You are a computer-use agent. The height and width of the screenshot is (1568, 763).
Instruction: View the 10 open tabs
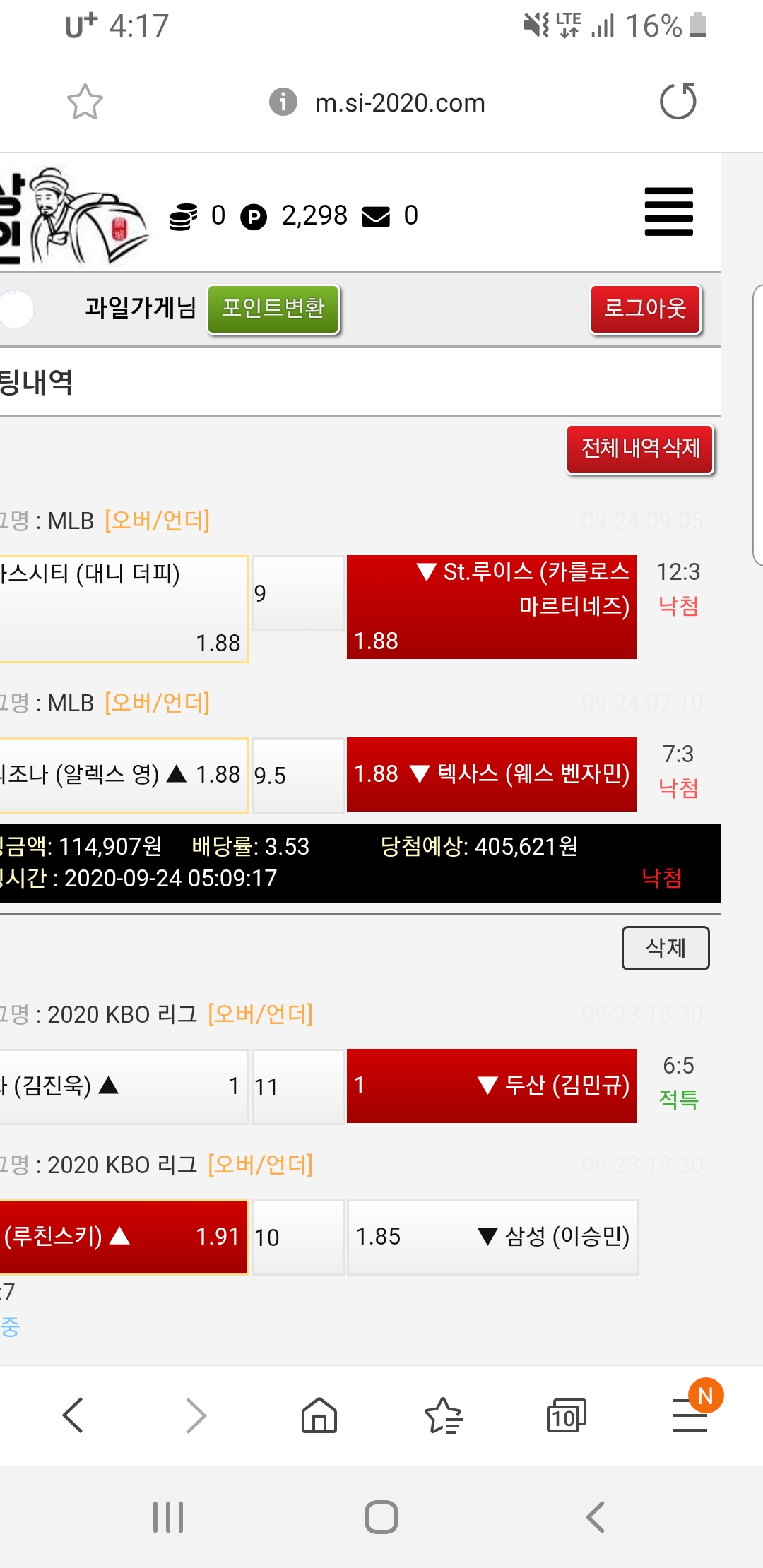566,1415
